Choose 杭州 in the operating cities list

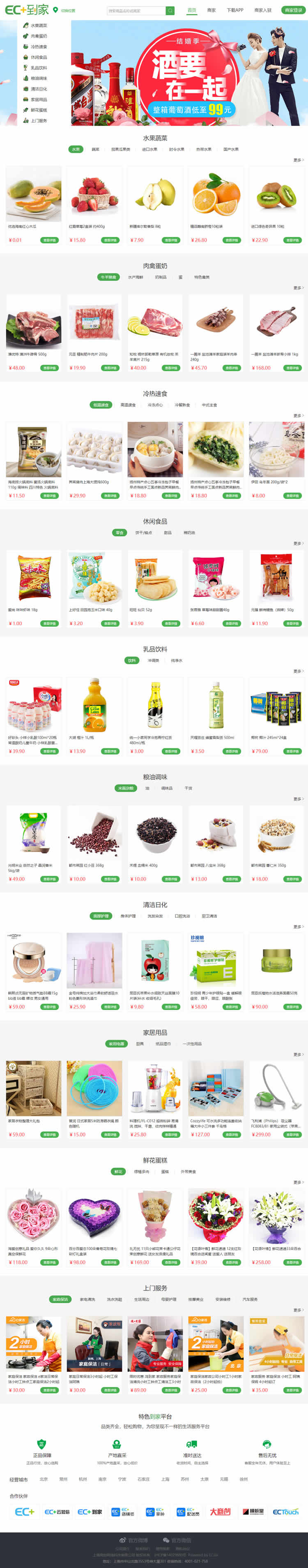[x=83, y=1479]
